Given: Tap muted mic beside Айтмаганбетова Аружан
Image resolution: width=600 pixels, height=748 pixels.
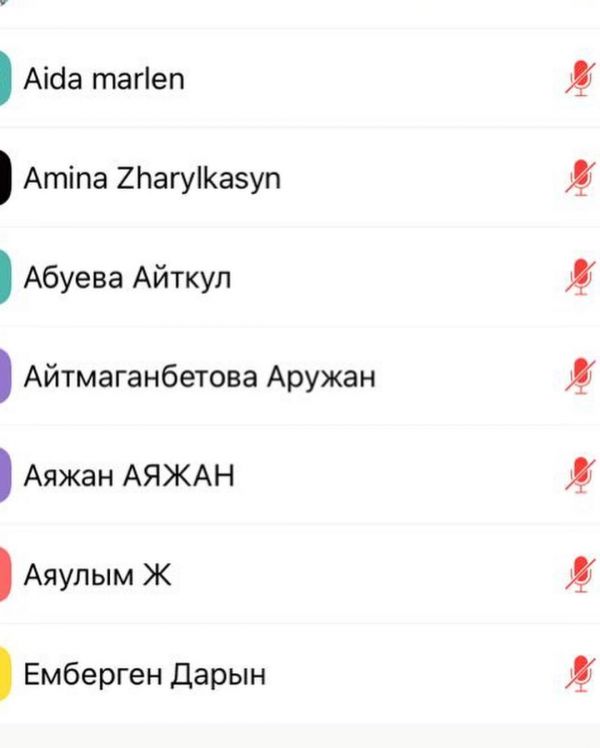Looking at the screenshot, I should tap(578, 377).
